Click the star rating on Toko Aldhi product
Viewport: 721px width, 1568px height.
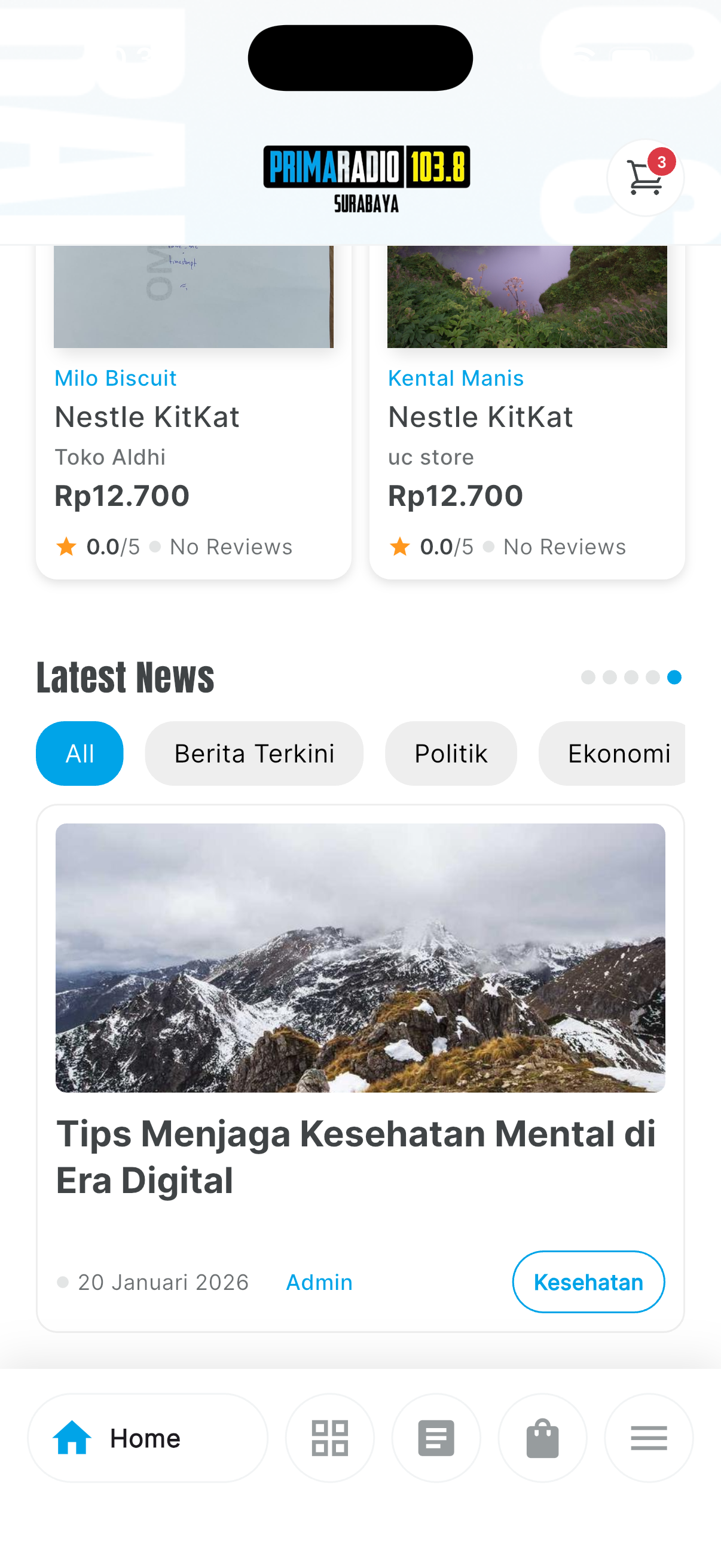(x=68, y=547)
